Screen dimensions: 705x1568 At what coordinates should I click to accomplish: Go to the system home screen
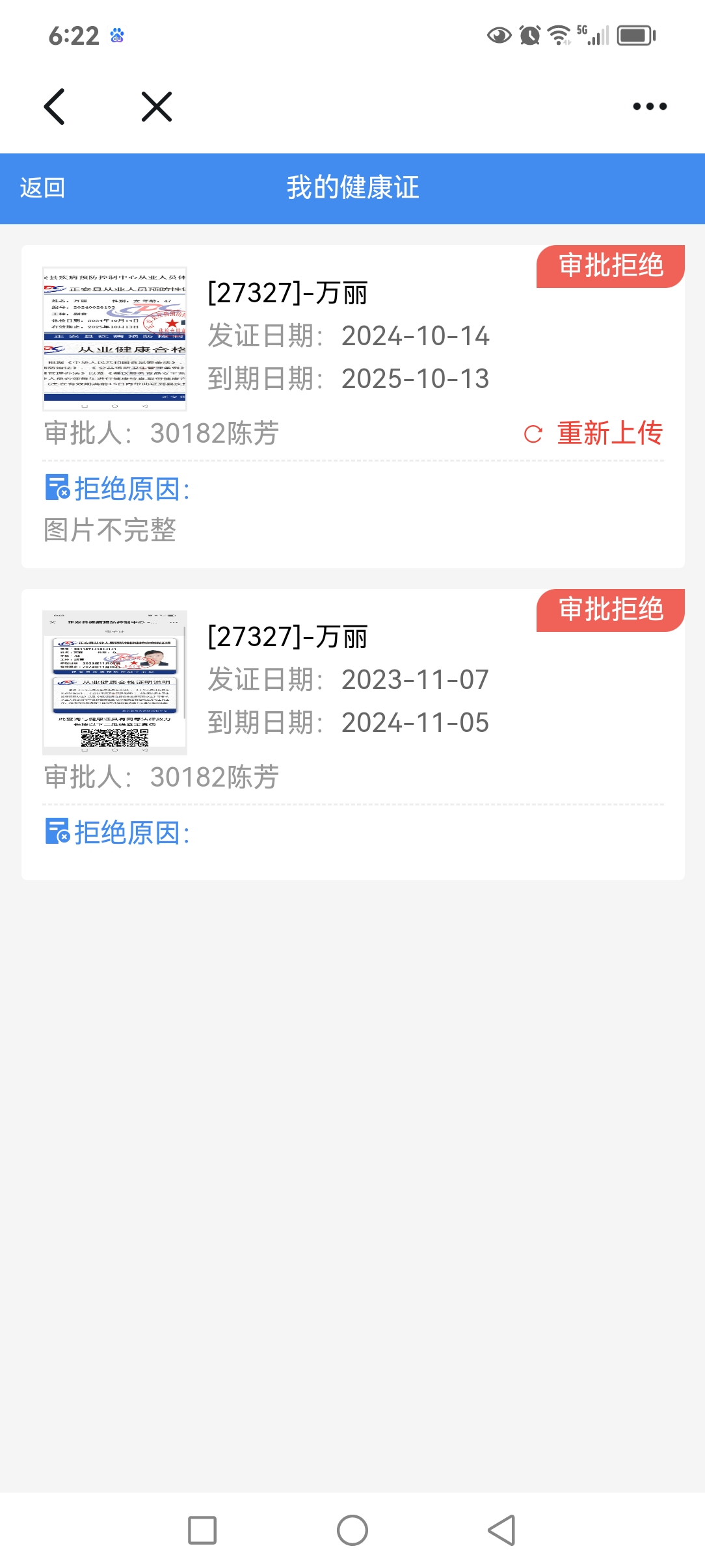(352, 1530)
